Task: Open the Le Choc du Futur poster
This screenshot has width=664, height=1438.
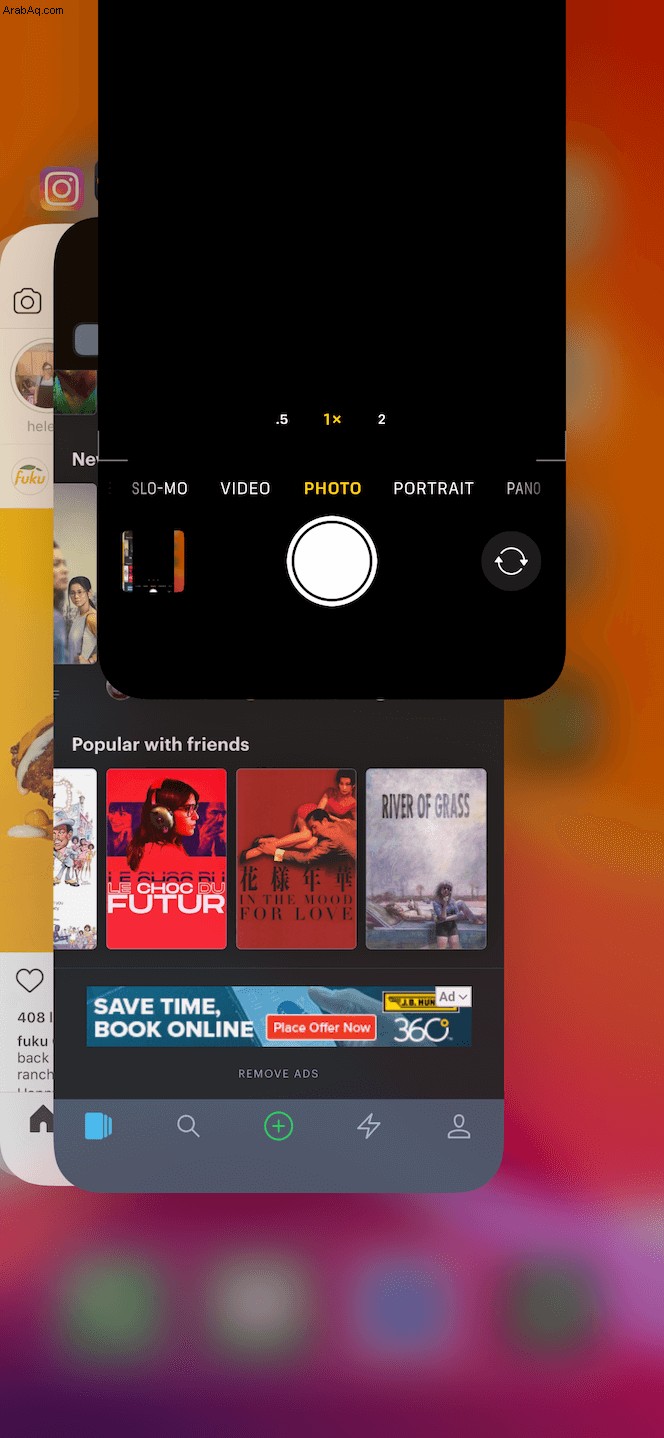Action: coord(166,858)
